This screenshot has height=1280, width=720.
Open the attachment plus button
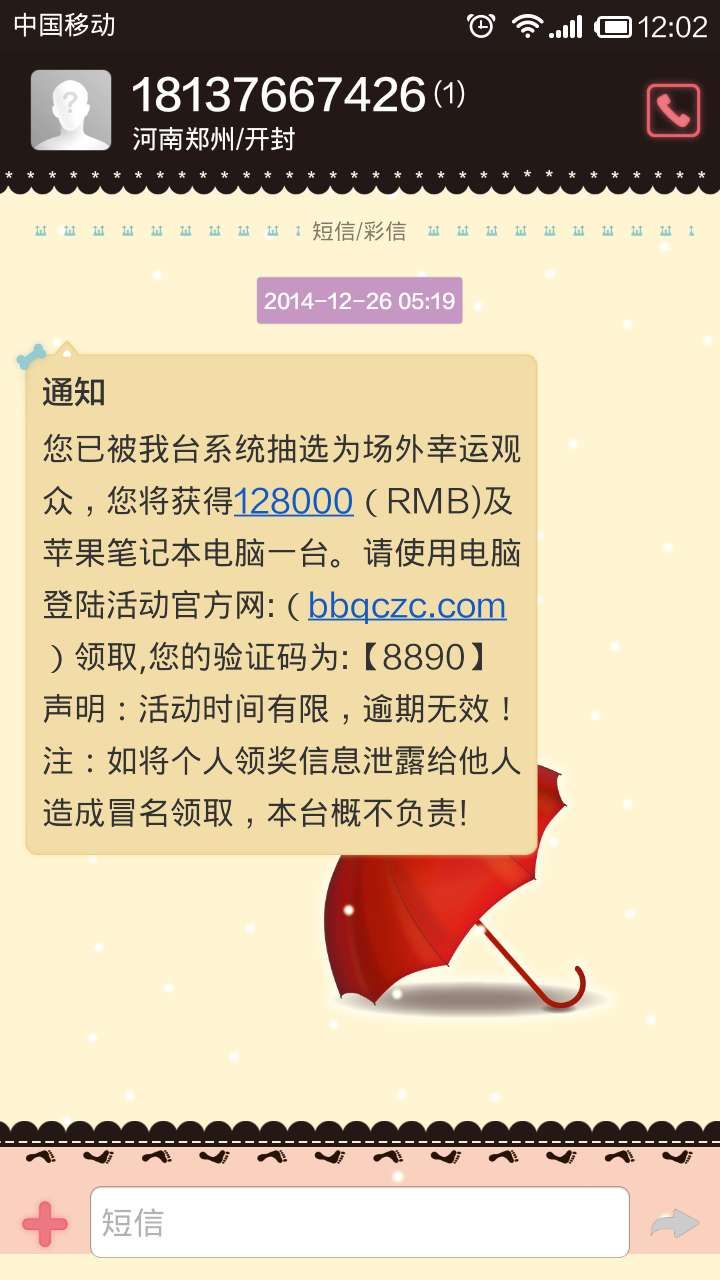pos(45,1224)
